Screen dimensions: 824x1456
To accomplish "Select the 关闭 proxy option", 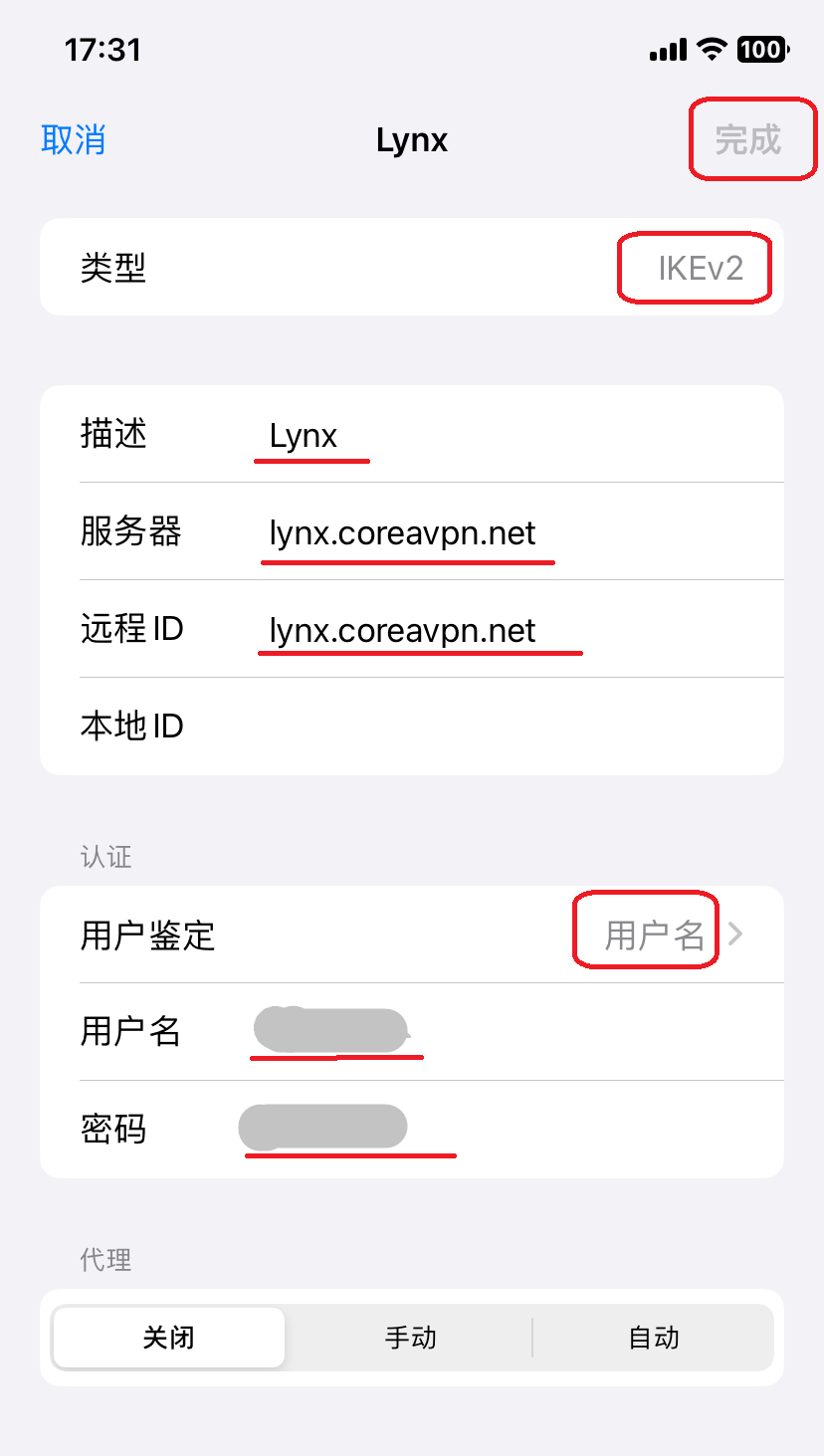I will pos(168,1338).
